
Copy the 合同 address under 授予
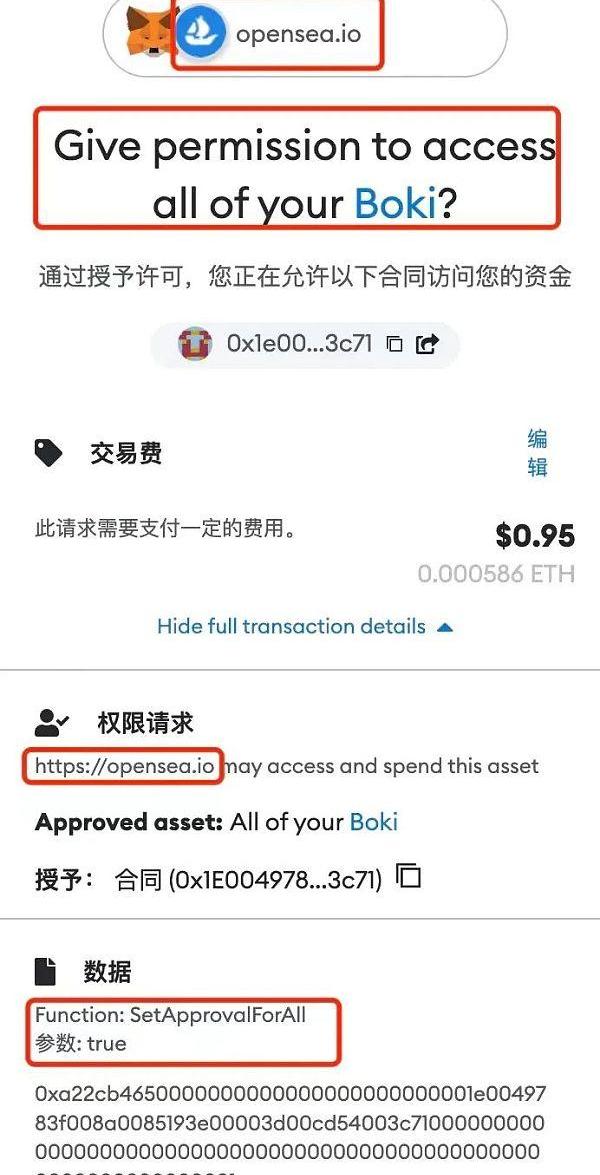coord(408,877)
